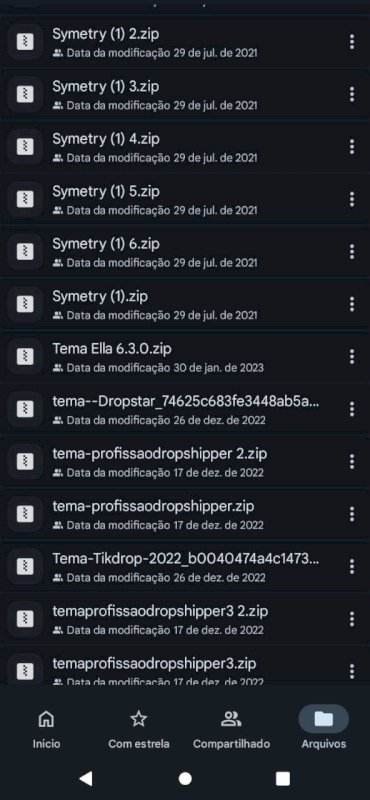Open the Symetry (1).zip file
Screen dimensions: 370x800
coord(185,305)
